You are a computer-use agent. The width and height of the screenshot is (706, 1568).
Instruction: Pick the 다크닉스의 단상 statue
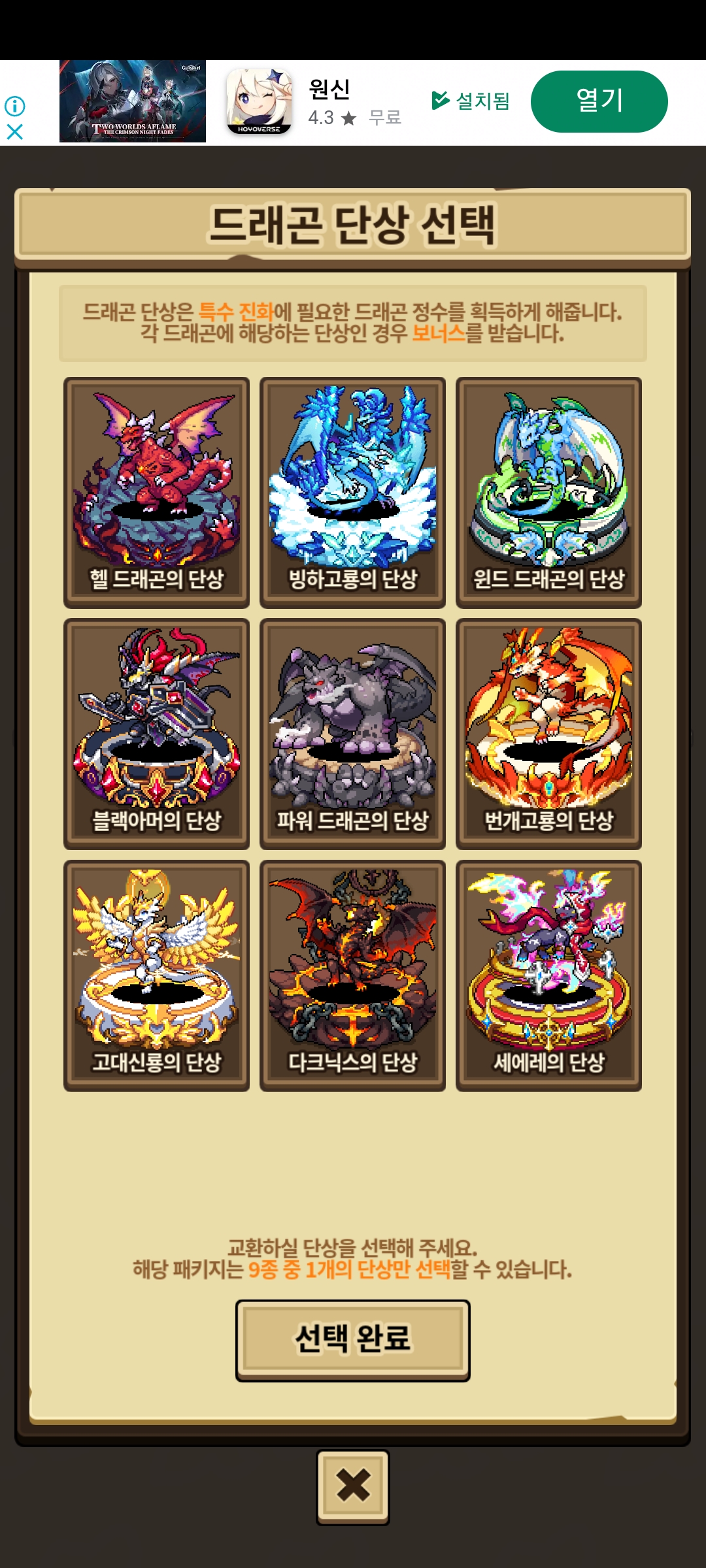click(352, 975)
